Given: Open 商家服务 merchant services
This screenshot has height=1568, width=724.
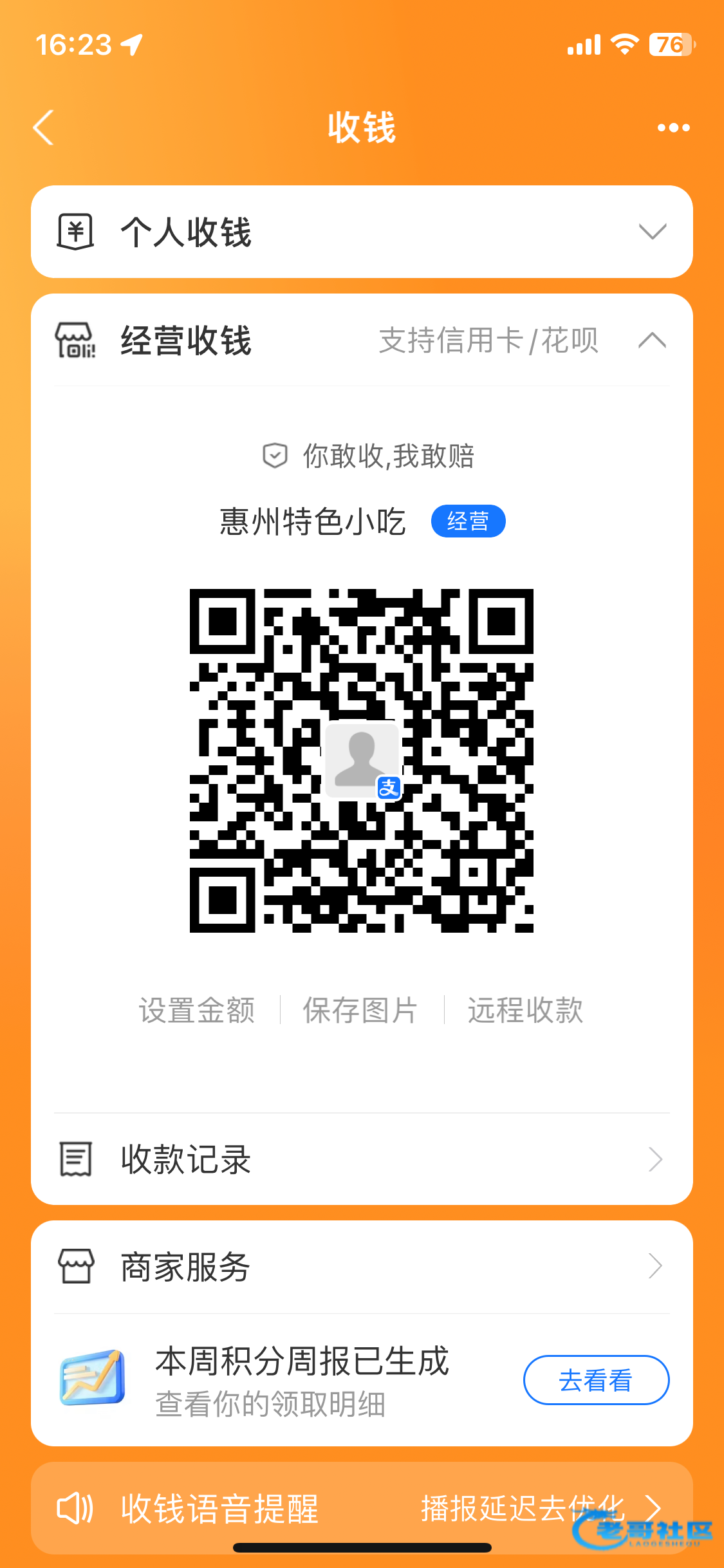Looking at the screenshot, I should [362, 1267].
